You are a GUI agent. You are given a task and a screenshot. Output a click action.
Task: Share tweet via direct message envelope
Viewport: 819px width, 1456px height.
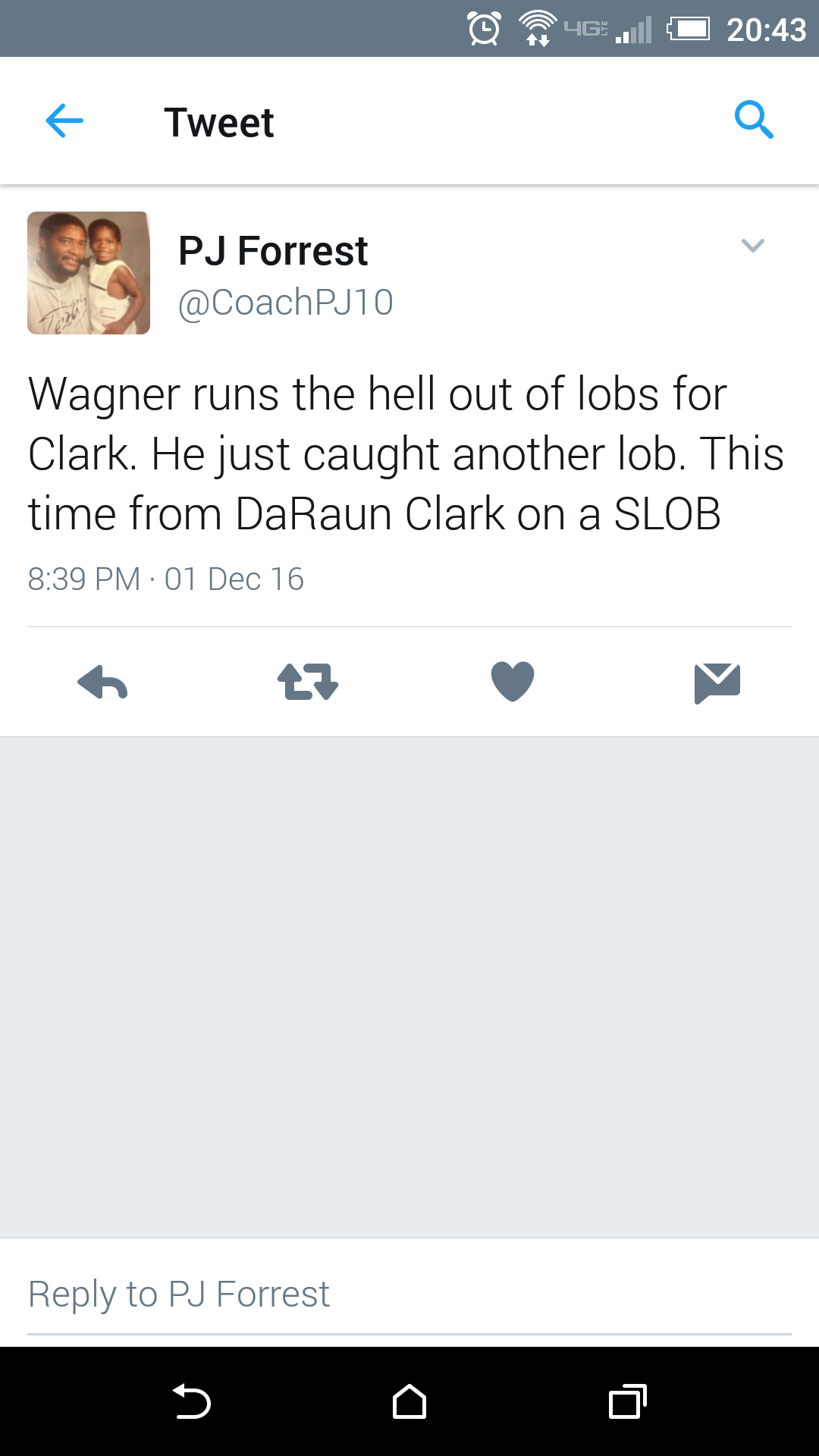coord(717,682)
